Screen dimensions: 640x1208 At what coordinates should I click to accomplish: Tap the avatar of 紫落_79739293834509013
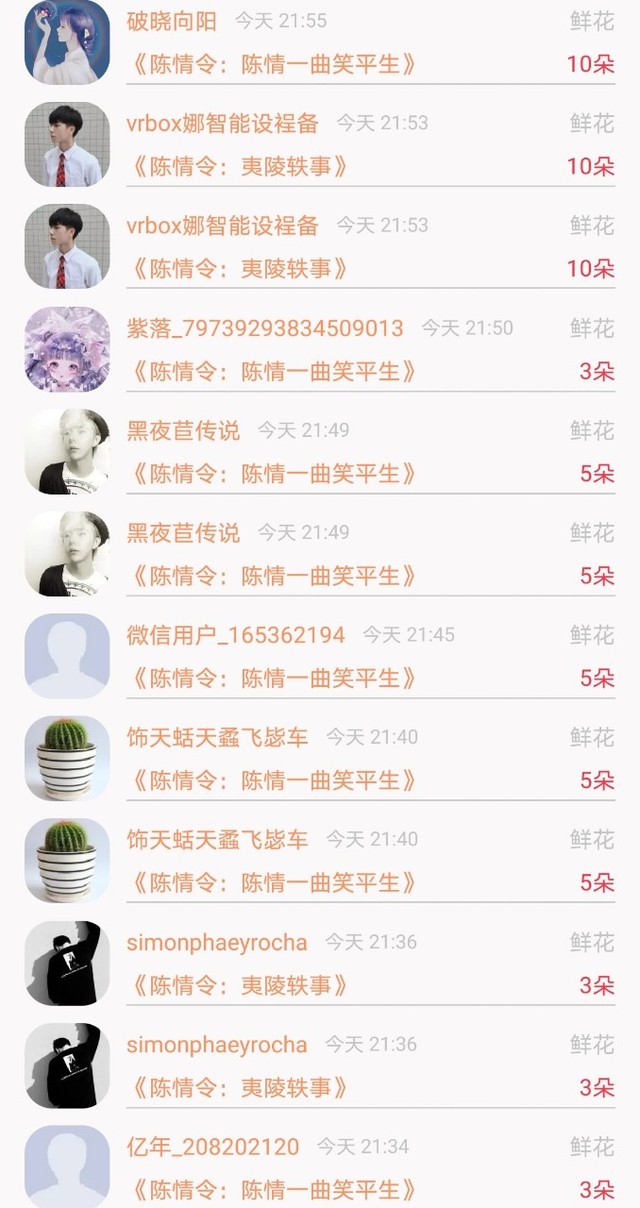pos(67,349)
